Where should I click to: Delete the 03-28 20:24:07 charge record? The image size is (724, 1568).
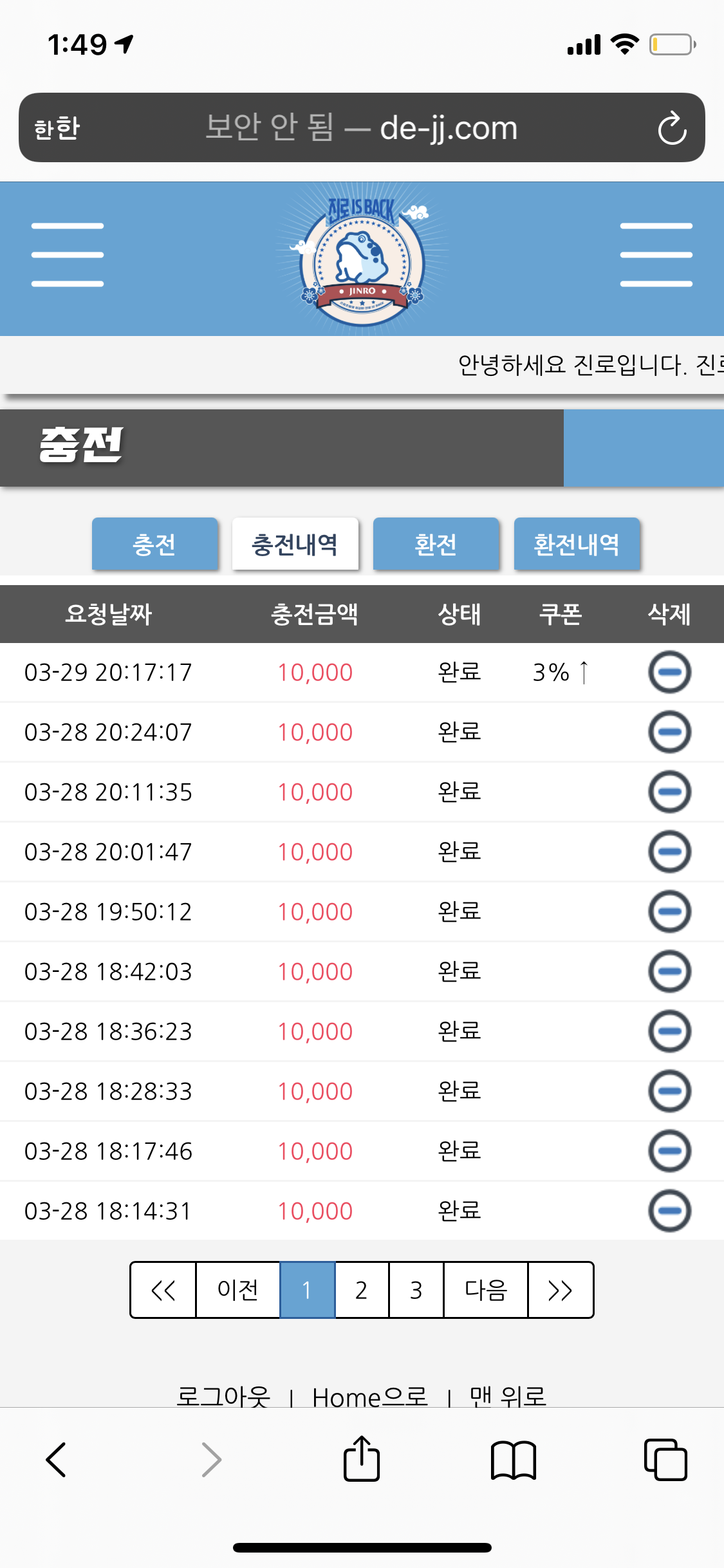(x=669, y=732)
